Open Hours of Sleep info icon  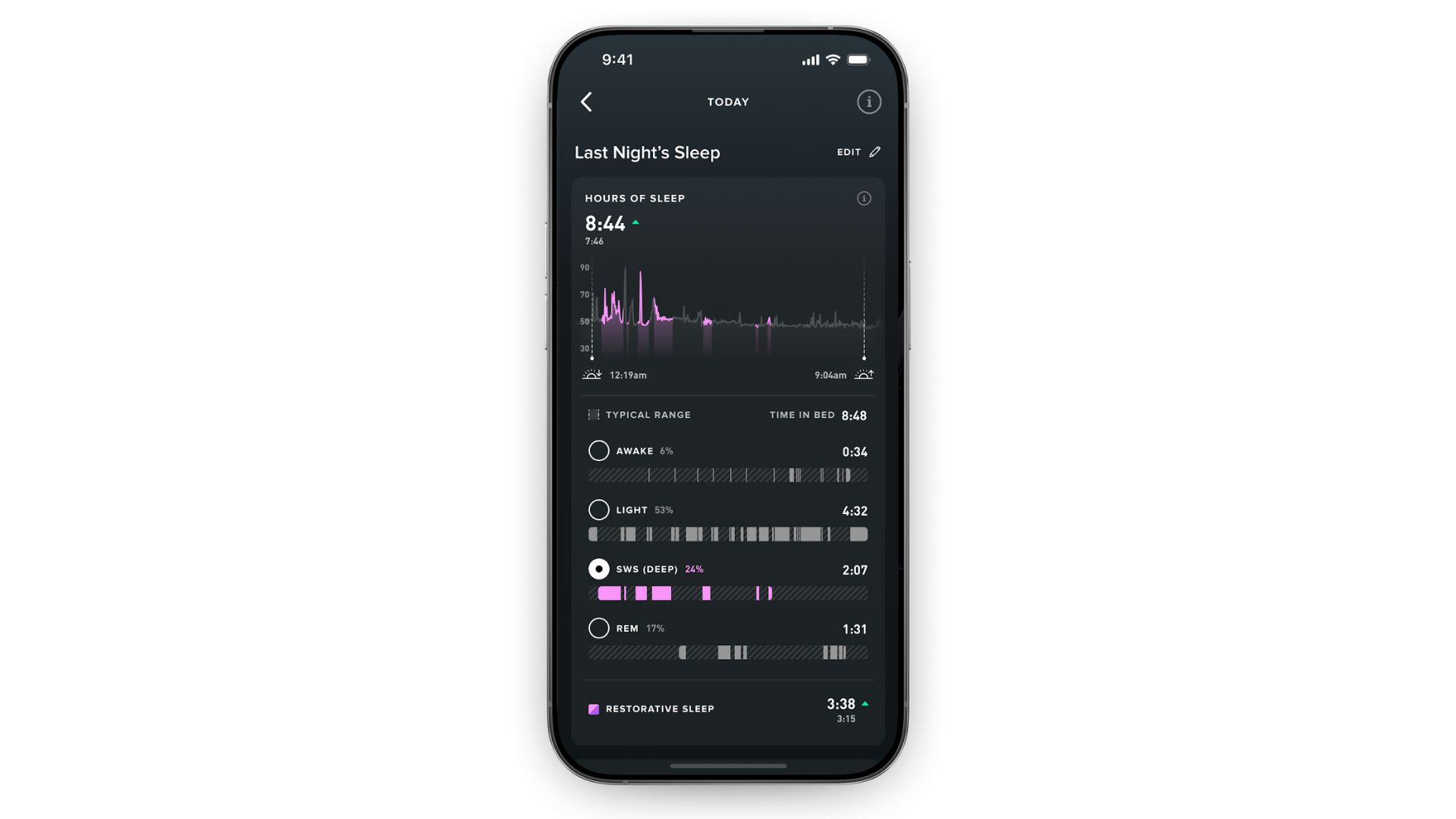[864, 199]
